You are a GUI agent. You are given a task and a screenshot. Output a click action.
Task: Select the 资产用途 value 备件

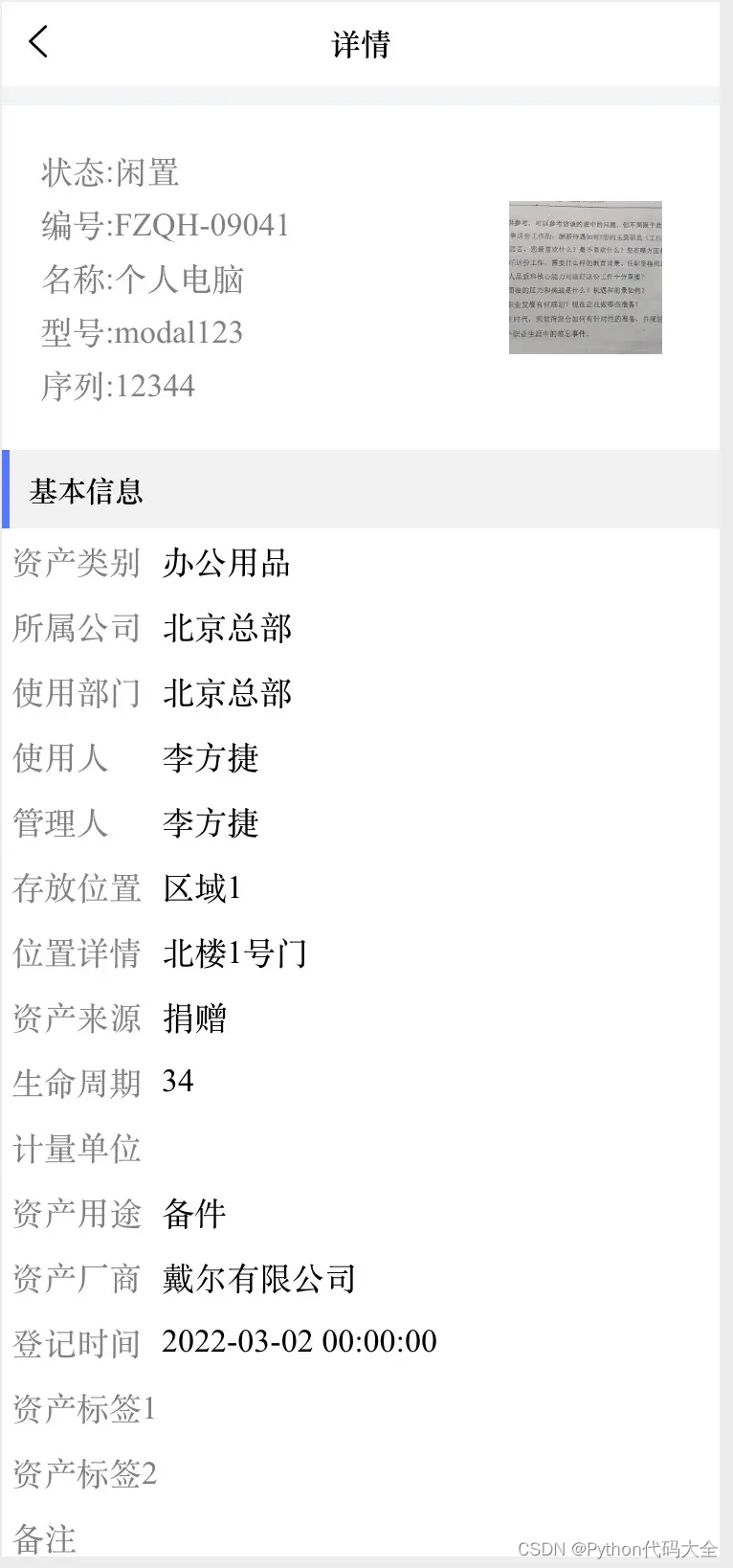tap(193, 1214)
